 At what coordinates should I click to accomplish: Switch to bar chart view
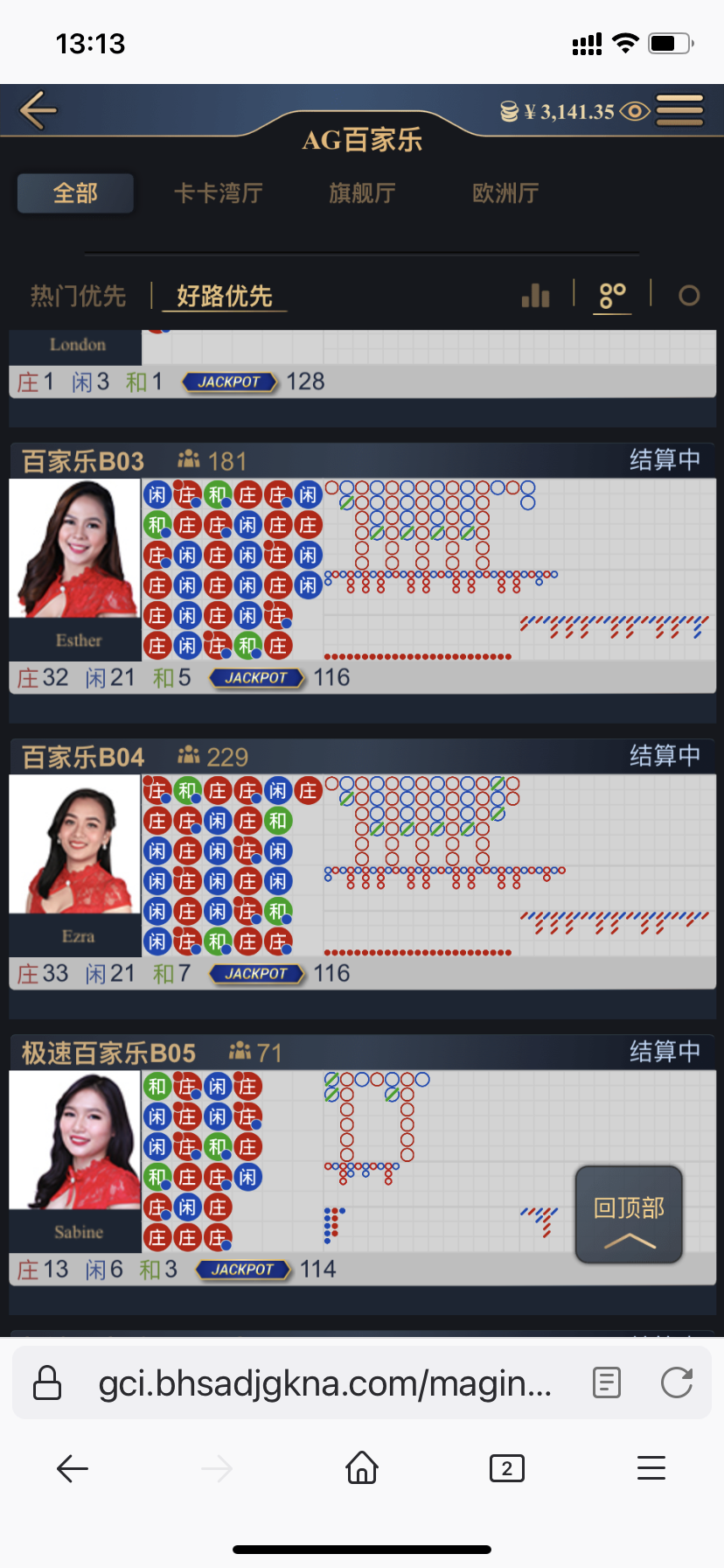pos(536,296)
